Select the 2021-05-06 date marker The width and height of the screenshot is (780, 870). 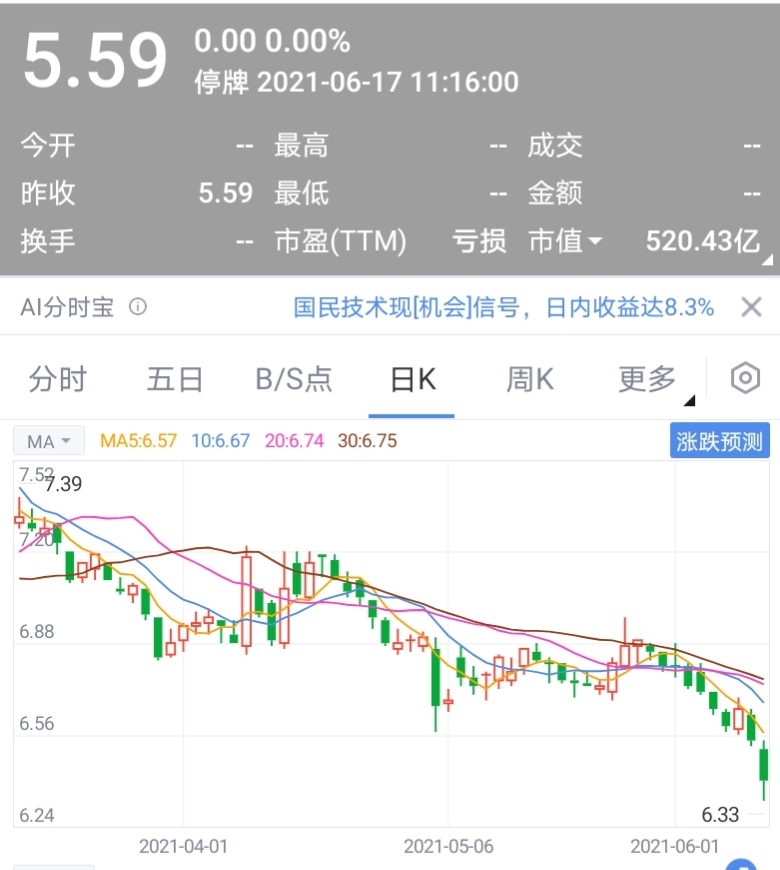(450, 846)
